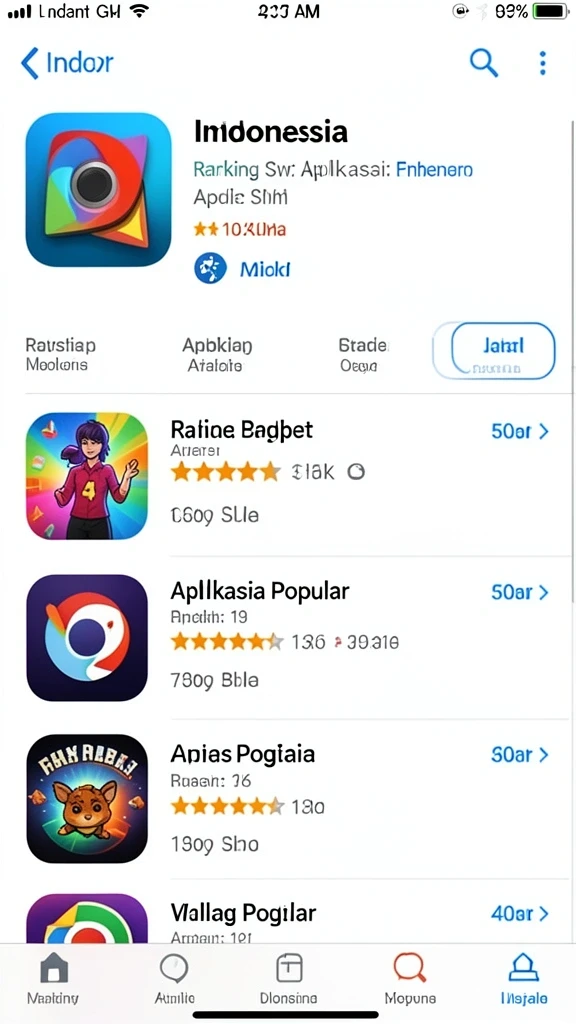Screen dimensions: 576x1024
Task: Go back to Indor
Action: click(x=67, y=63)
